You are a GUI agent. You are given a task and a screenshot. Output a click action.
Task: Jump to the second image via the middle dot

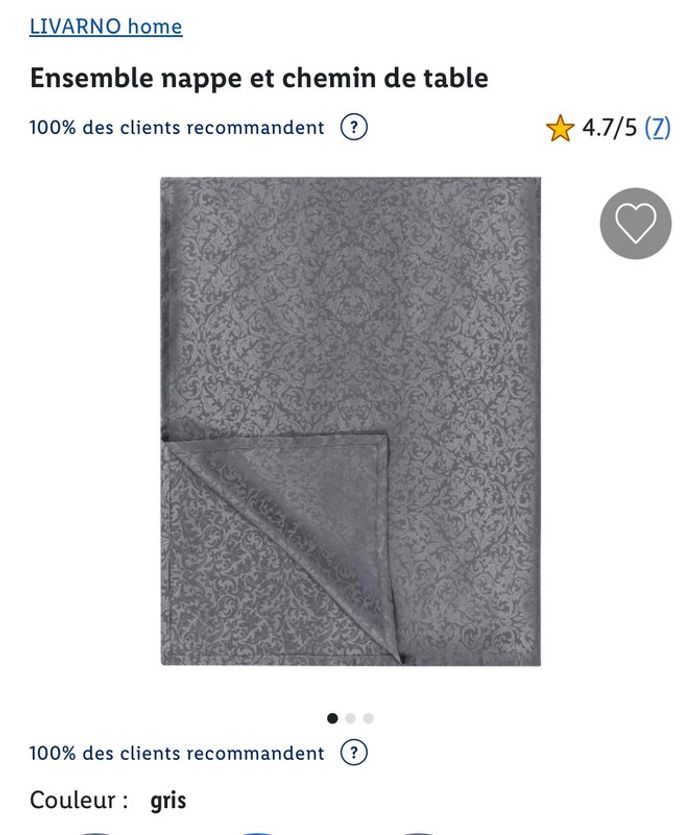[350, 718]
